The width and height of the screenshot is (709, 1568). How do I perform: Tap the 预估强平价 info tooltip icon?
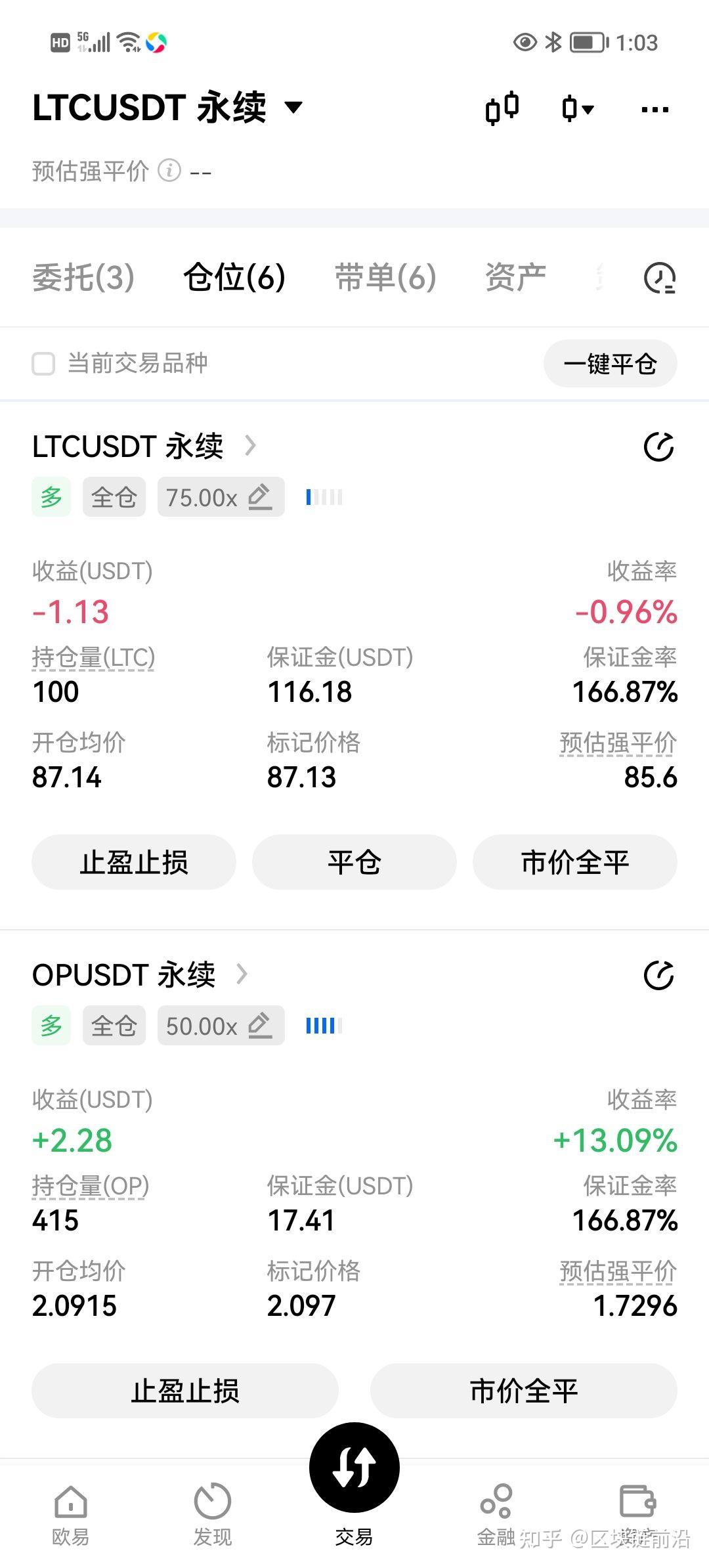click(169, 171)
